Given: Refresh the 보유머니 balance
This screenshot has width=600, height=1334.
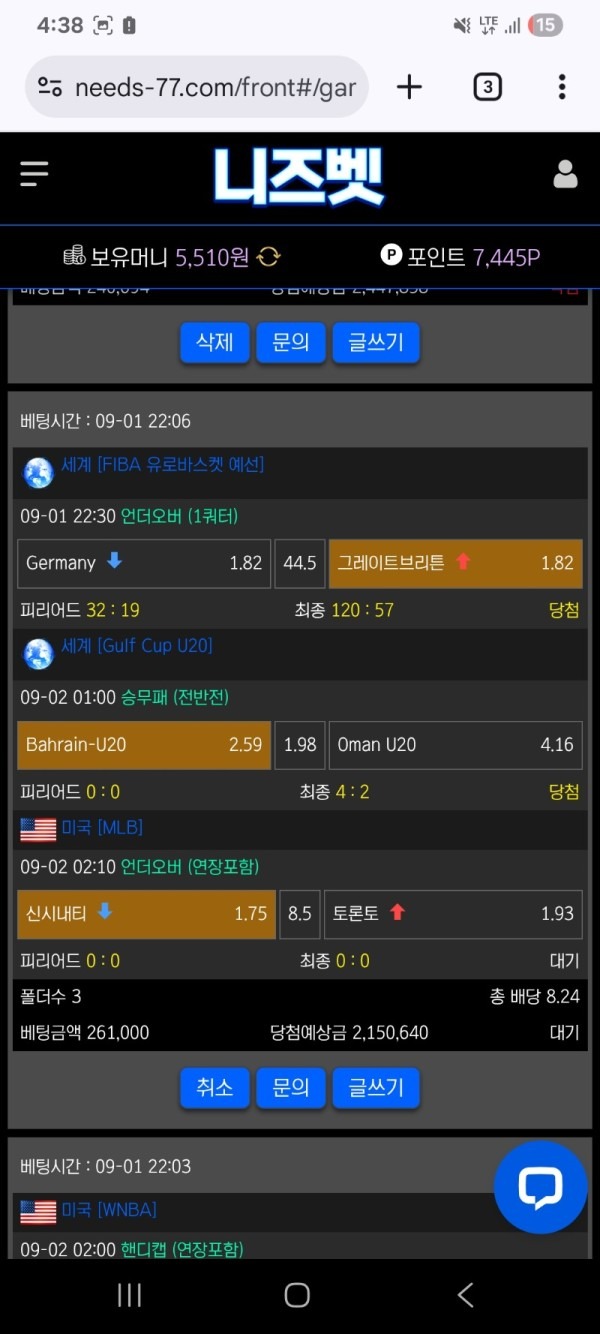Looking at the screenshot, I should click(268, 257).
